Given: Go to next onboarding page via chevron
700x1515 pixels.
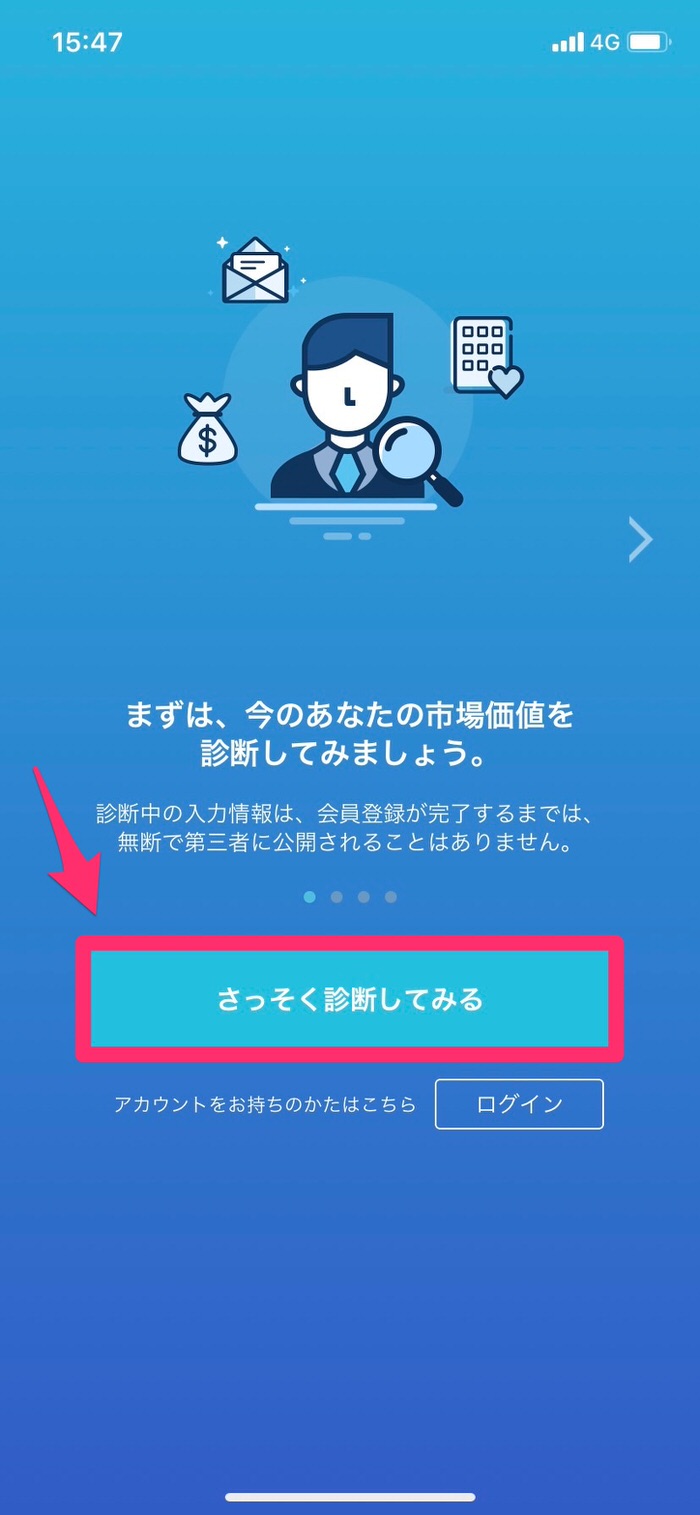Looking at the screenshot, I should tap(640, 539).
